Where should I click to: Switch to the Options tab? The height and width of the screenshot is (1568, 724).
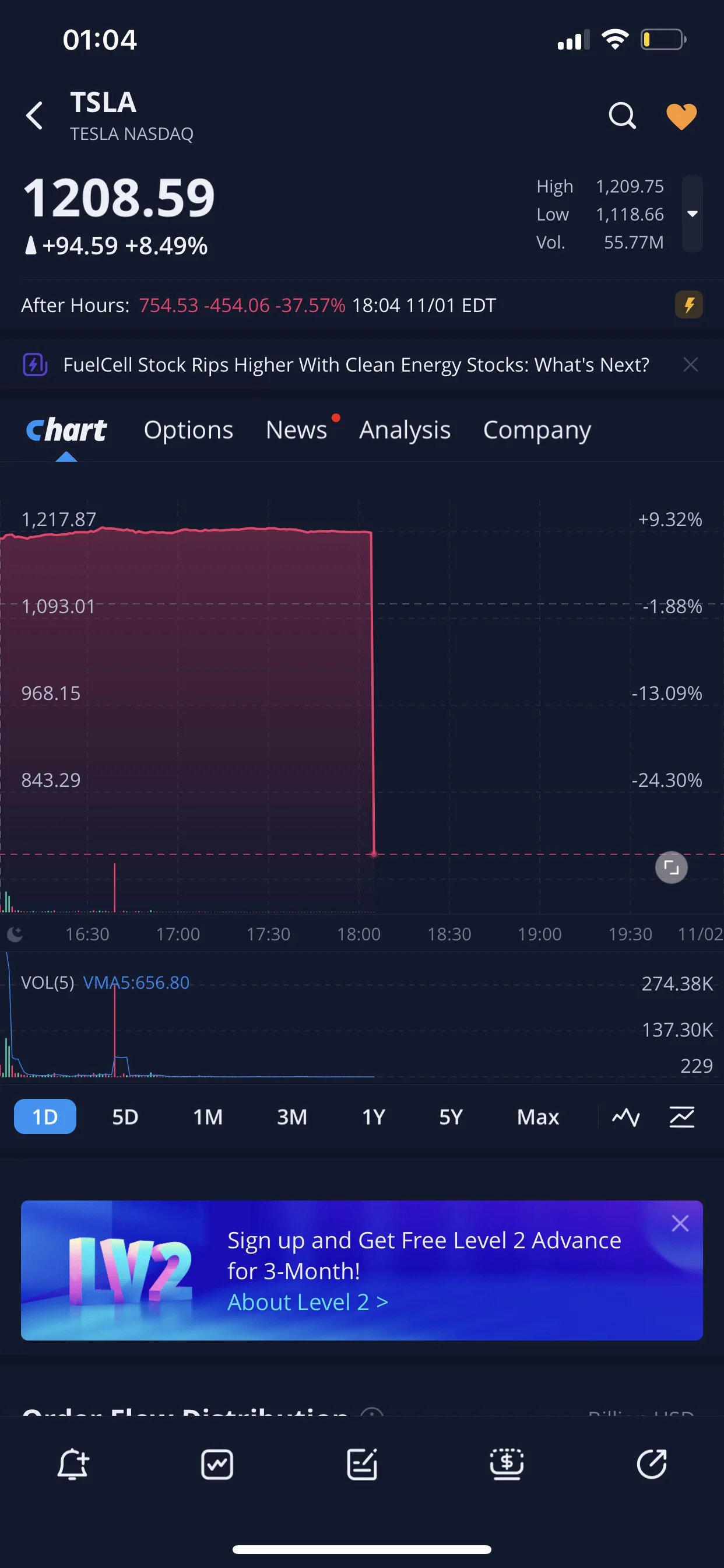(x=188, y=430)
